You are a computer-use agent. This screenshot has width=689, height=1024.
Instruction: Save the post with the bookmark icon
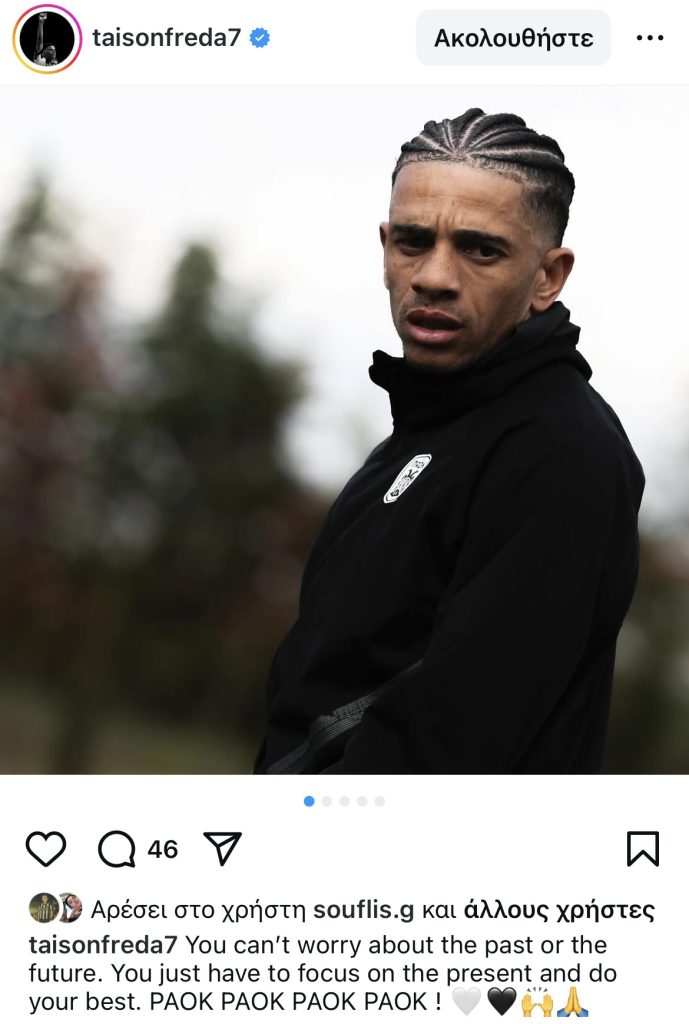(x=642, y=849)
